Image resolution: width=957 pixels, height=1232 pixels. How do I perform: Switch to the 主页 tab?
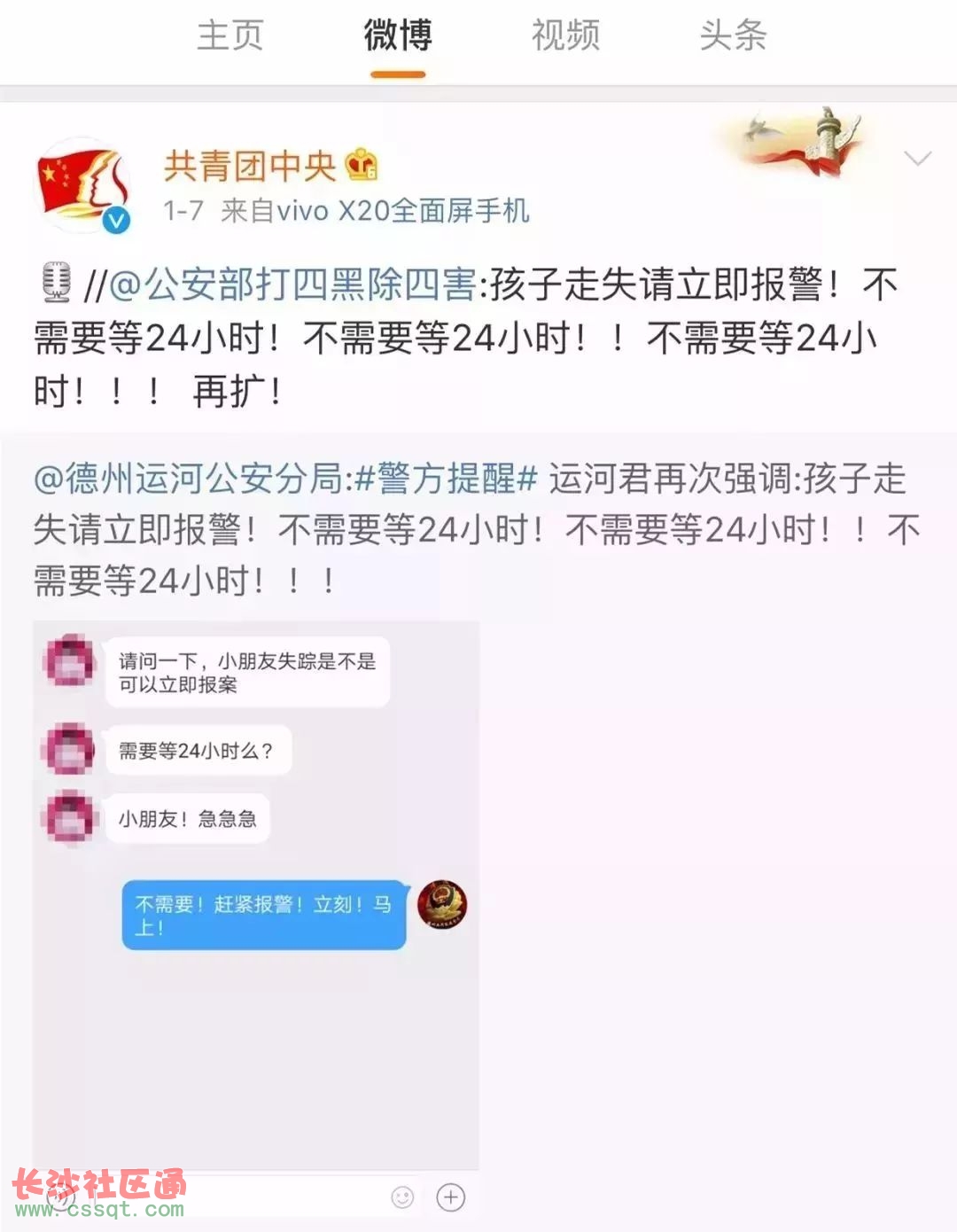coord(230,36)
